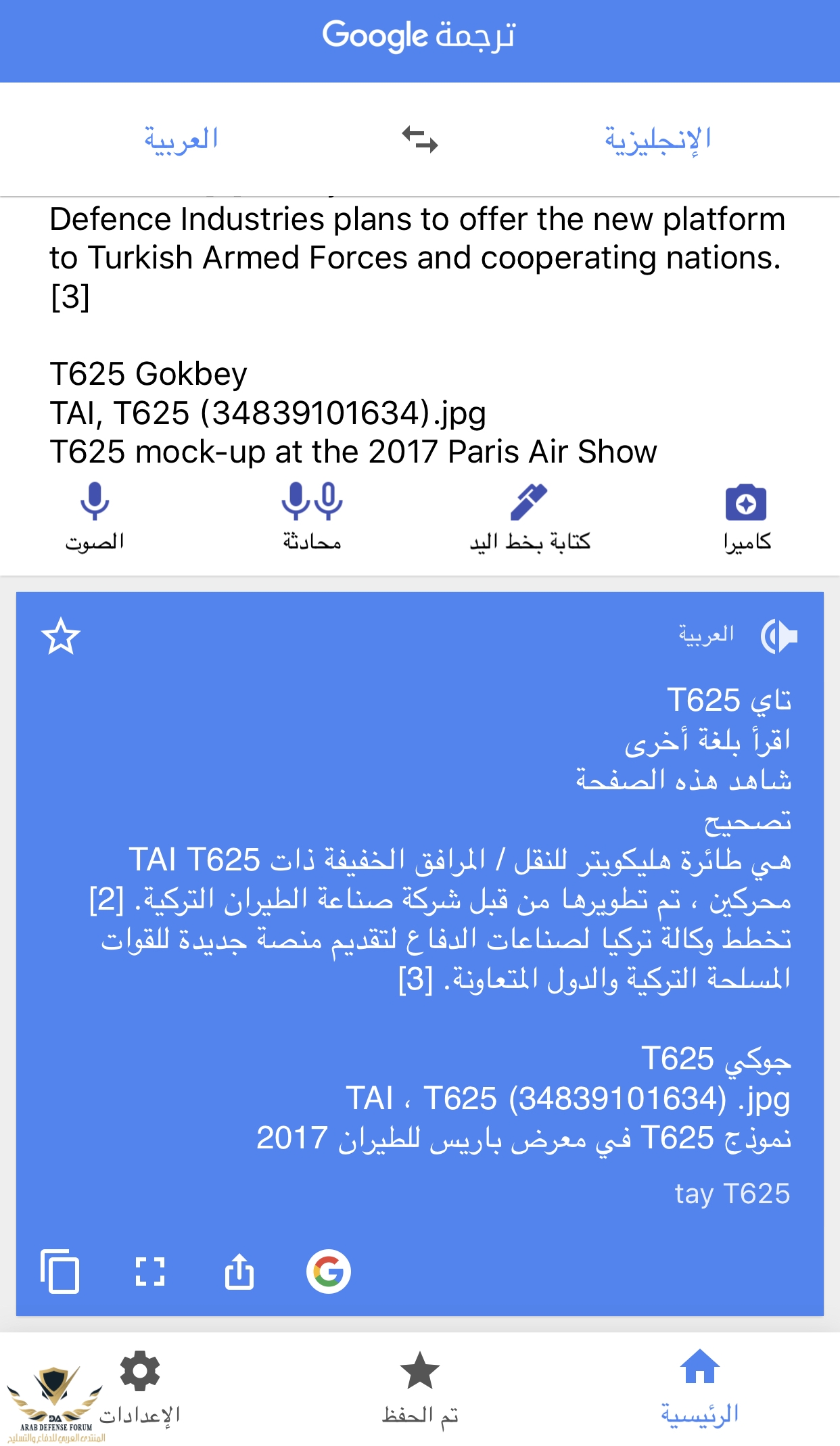Viewport: 840px width, 1446px height.
Task: Launch camera translation (كاميرا)
Action: 746,515
